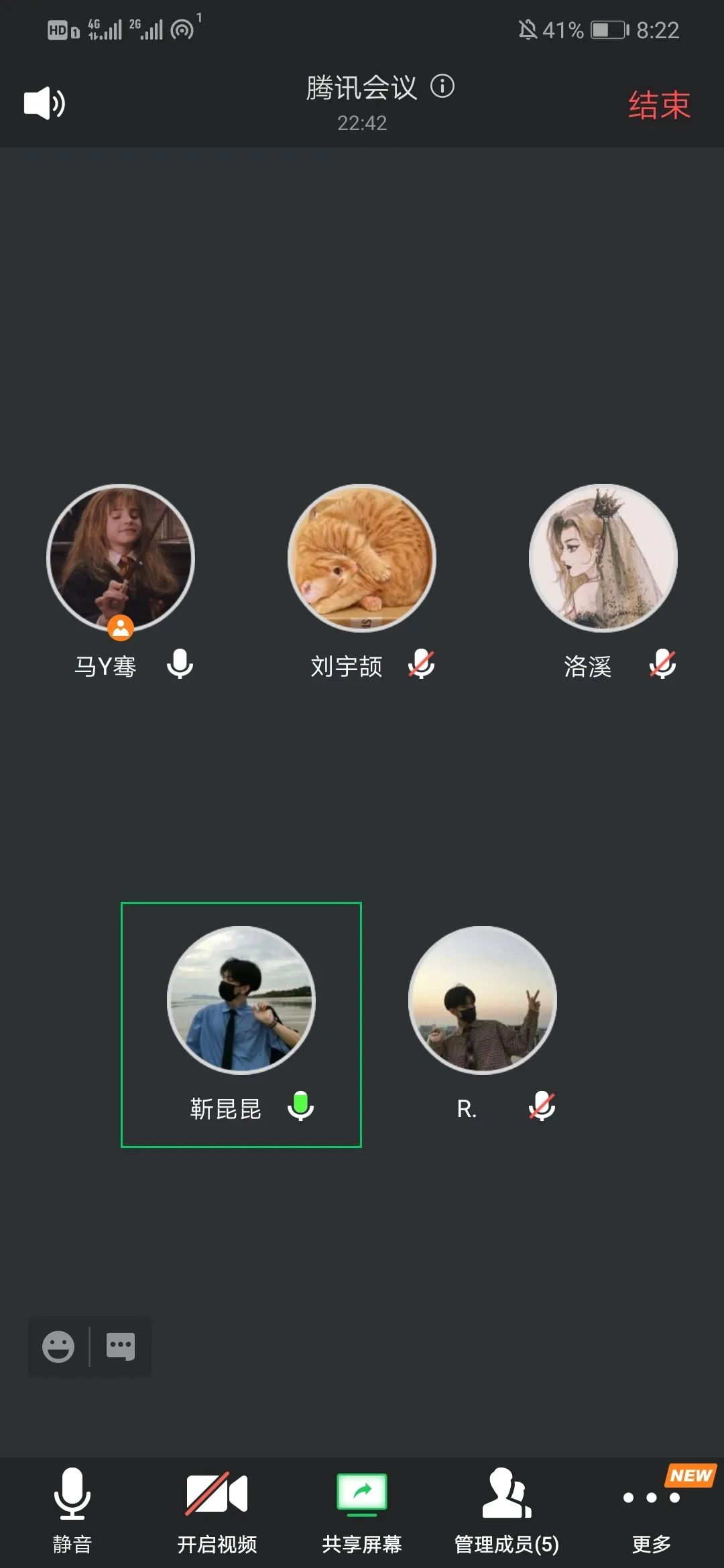Open the emoji reactions button

point(58,1346)
